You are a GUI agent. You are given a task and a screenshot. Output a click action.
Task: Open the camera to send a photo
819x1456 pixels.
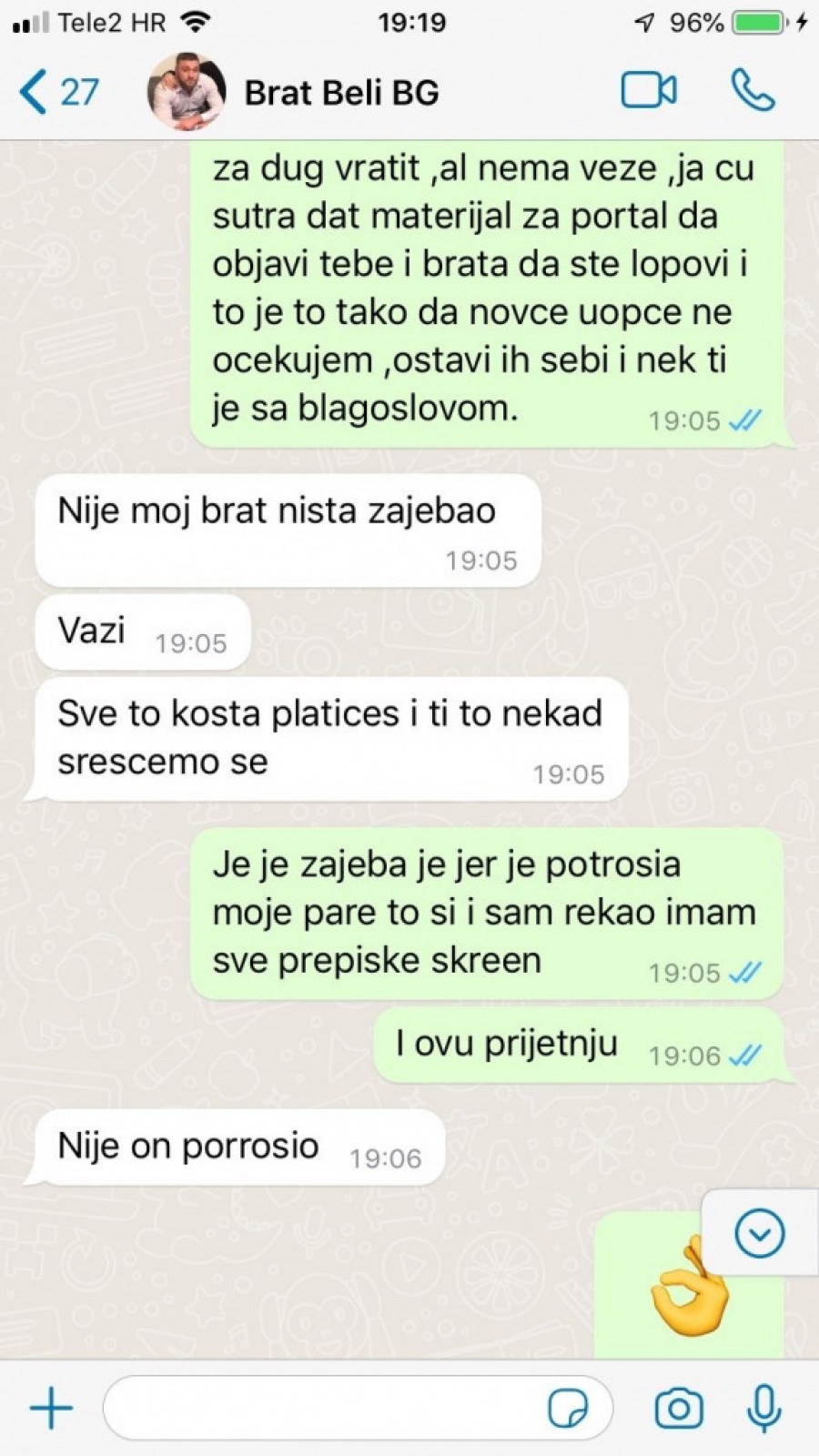click(x=679, y=1409)
